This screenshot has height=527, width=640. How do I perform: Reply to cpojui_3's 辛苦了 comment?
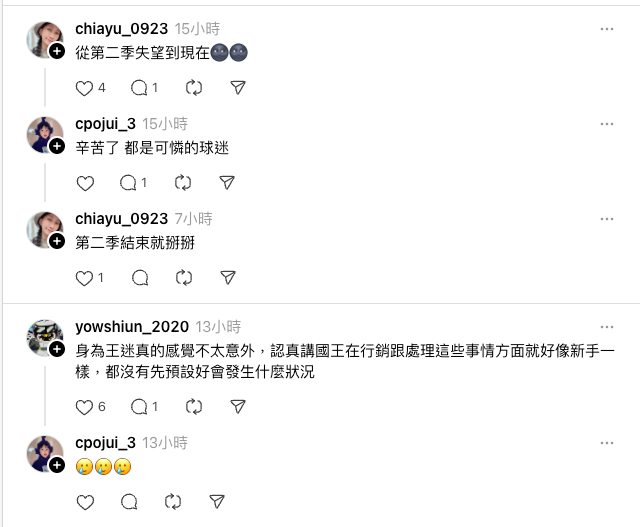(x=128, y=183)
